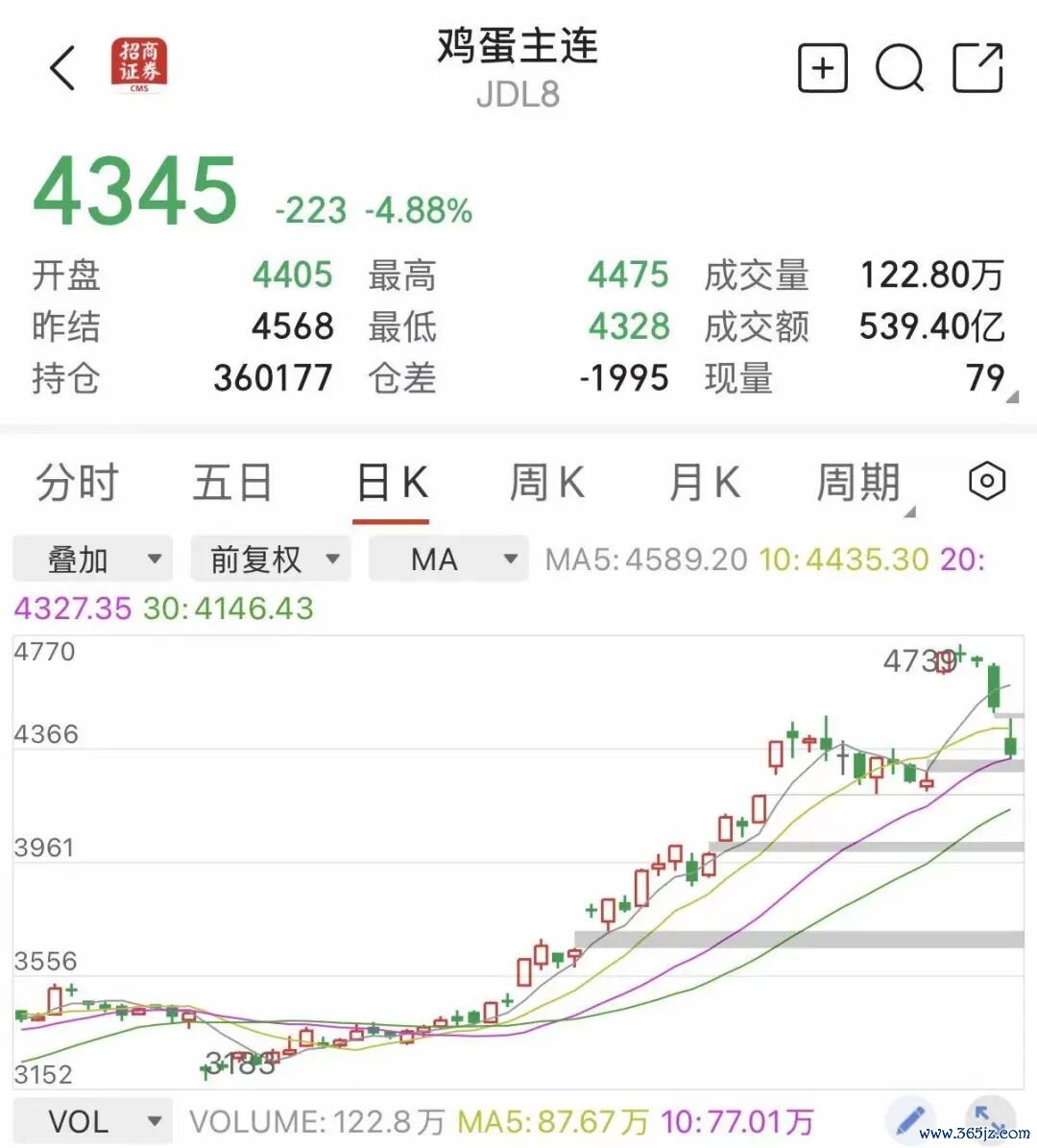
Task: Expand the 前复权 adjustment dropdown
Action: click(270, 560)
